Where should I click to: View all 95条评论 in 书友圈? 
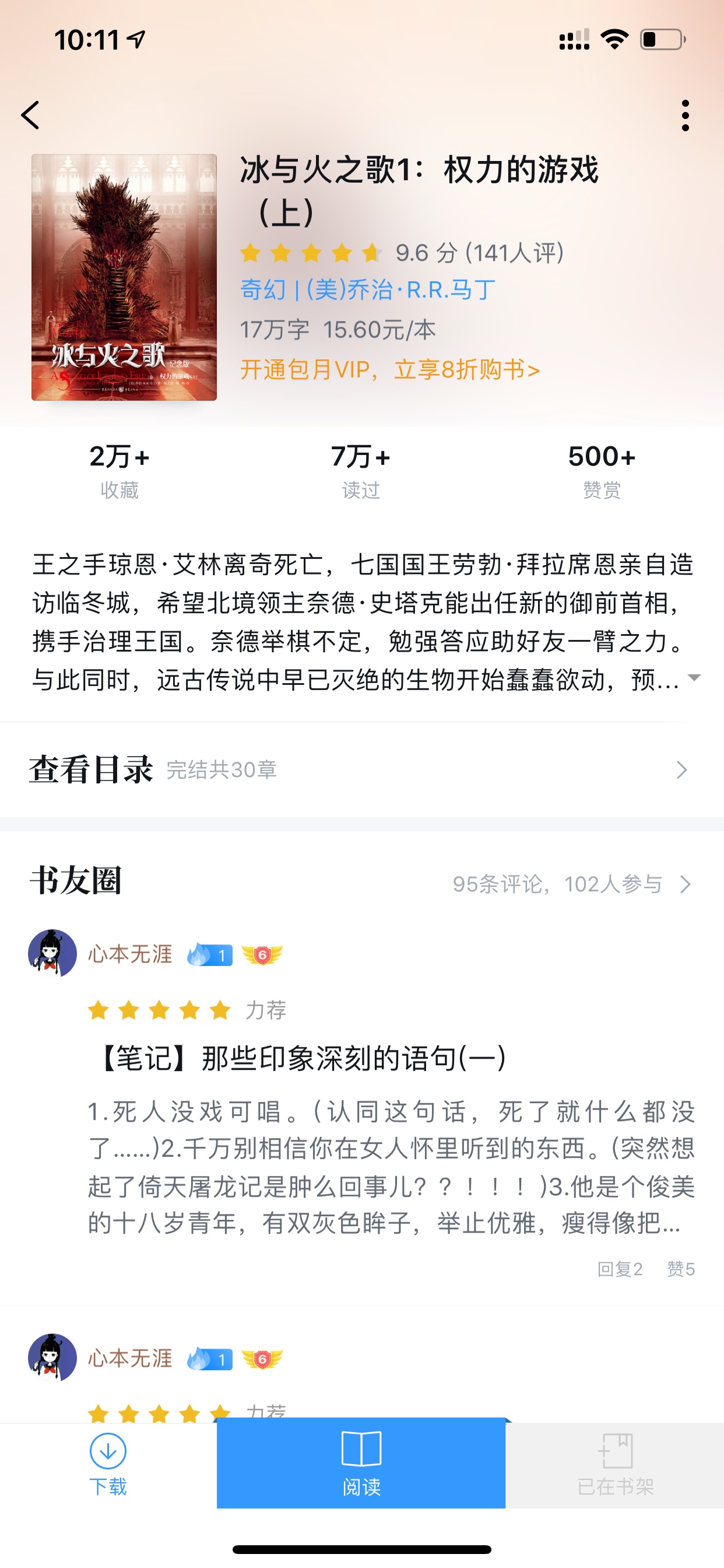(572, 884)
